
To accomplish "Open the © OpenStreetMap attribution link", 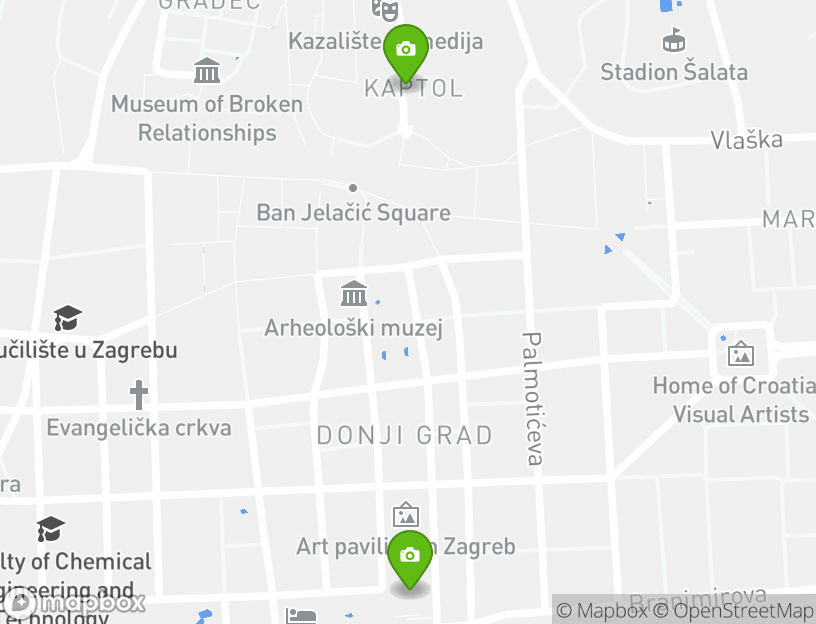I will point(742,610).
